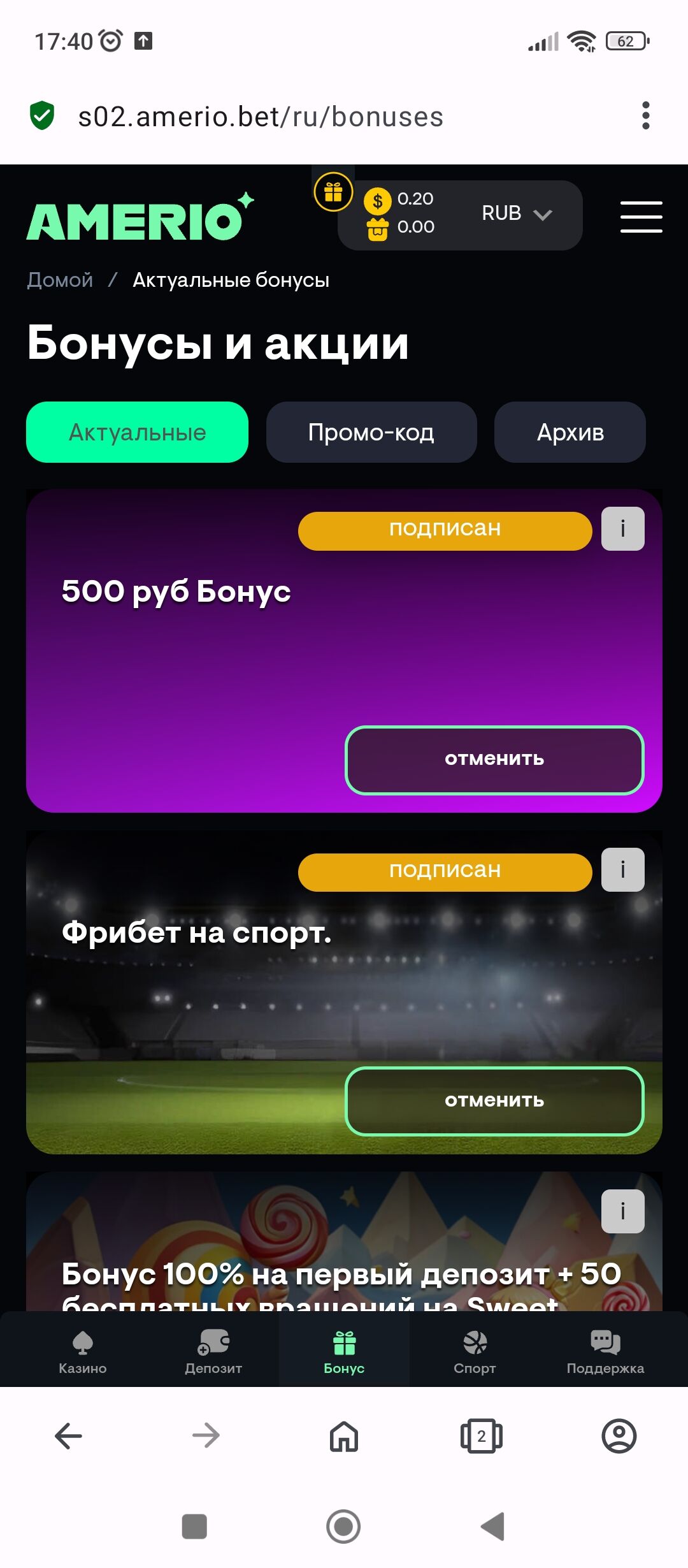Switch to Промо-код tab
The image size is (688, 1568).
click(371, 432)
